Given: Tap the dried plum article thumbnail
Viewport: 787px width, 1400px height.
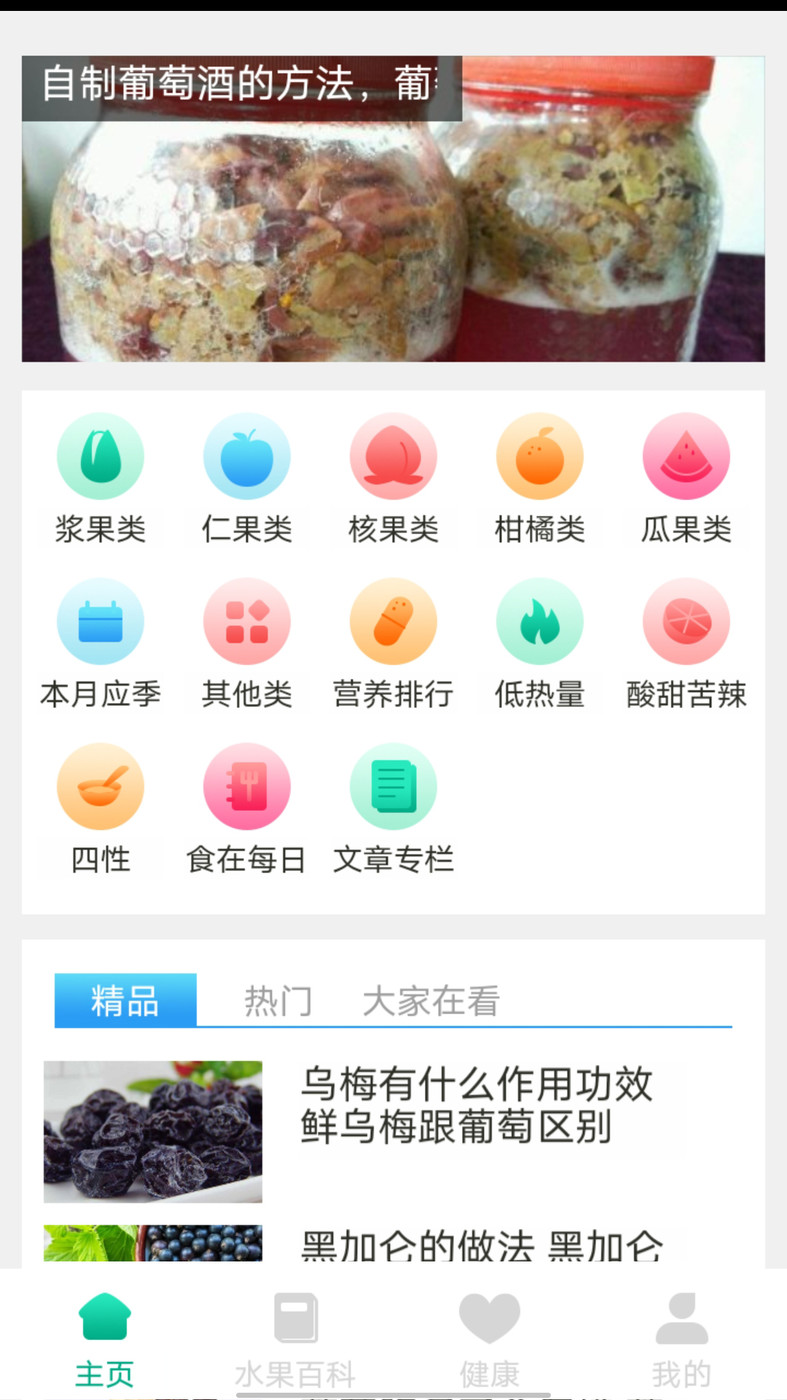Looking at the screenshot, I should (152, 1131).
